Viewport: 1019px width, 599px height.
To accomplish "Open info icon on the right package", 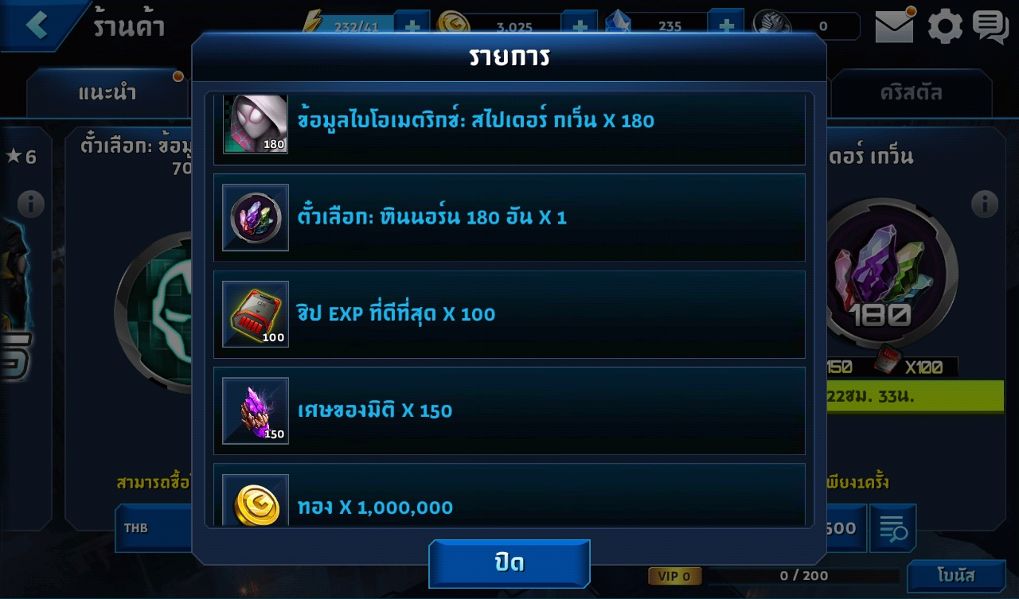I will pyautogui.click(x=984, y=204).
